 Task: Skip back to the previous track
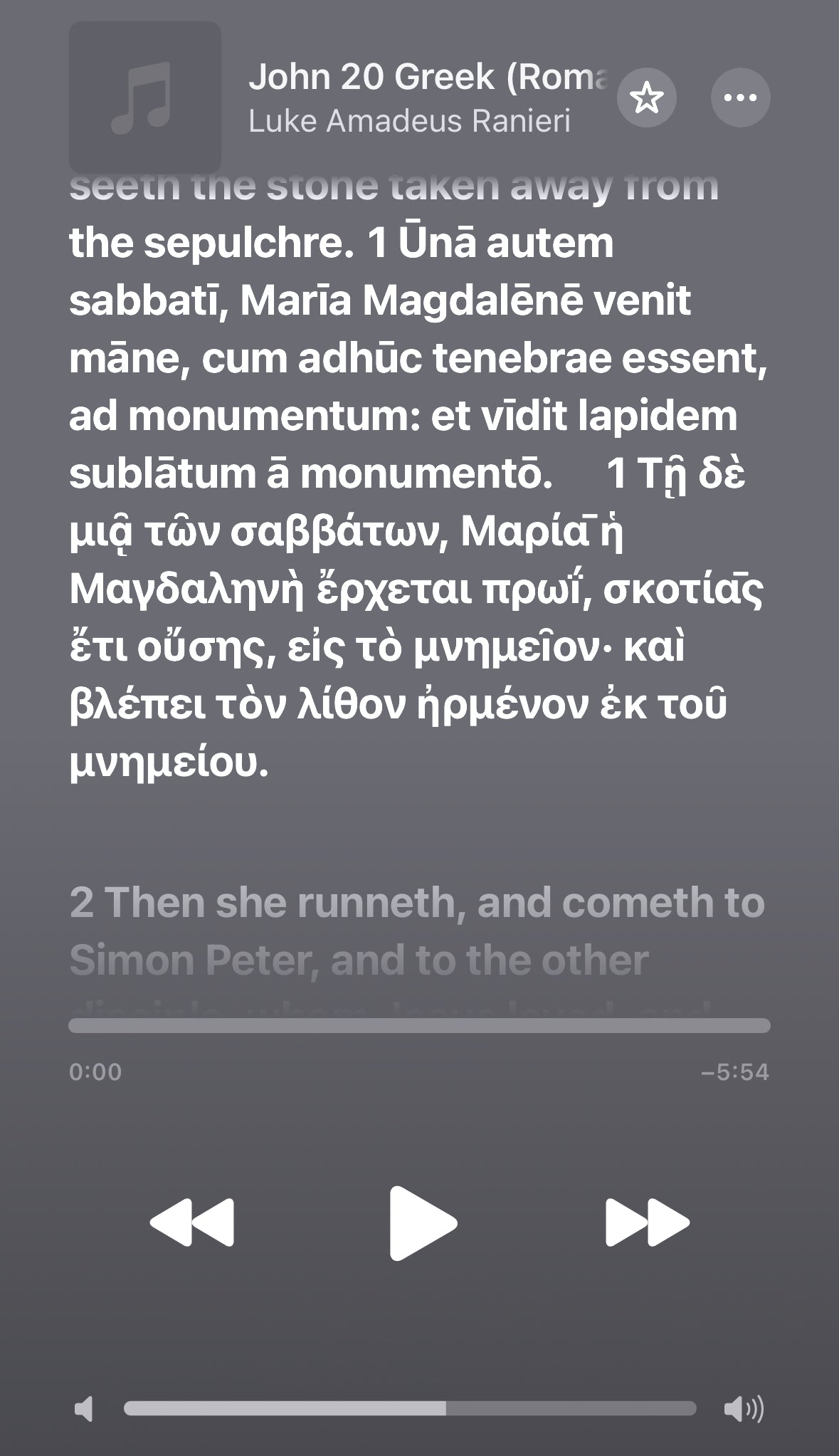click(x=192, y=1222)
